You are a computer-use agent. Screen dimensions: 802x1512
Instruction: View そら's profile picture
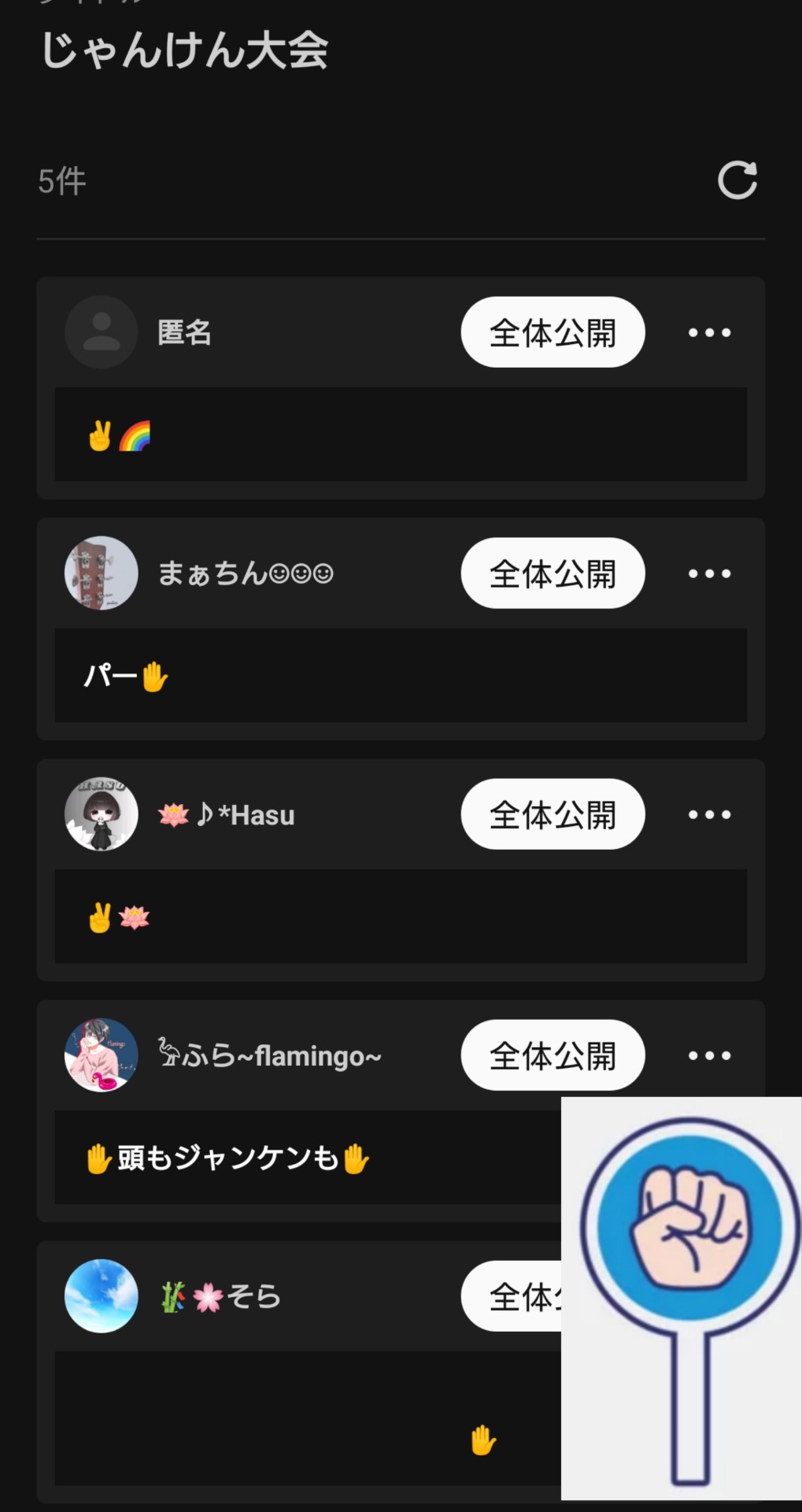click(x=102, y=1296)
